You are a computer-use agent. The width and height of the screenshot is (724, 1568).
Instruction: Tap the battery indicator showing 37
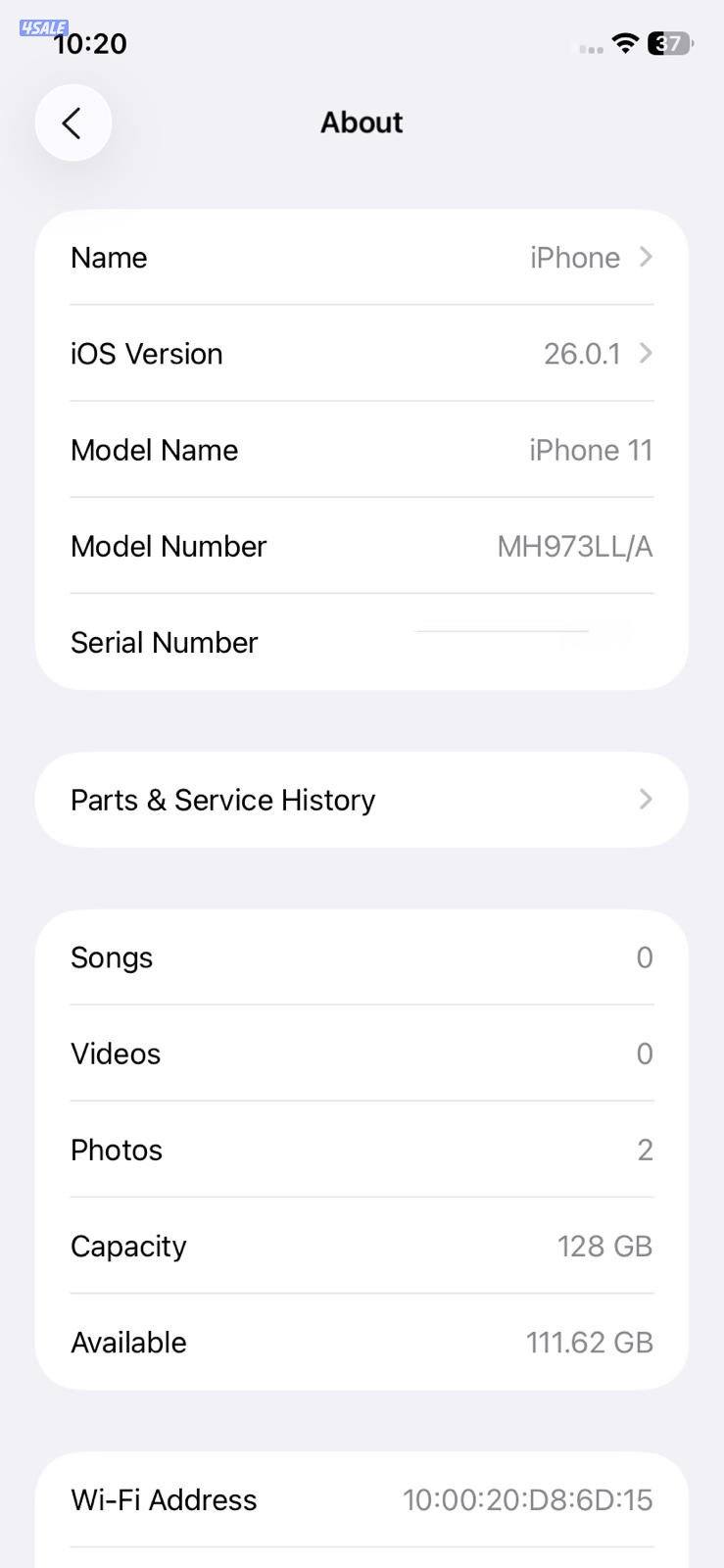tap(667, 43)
